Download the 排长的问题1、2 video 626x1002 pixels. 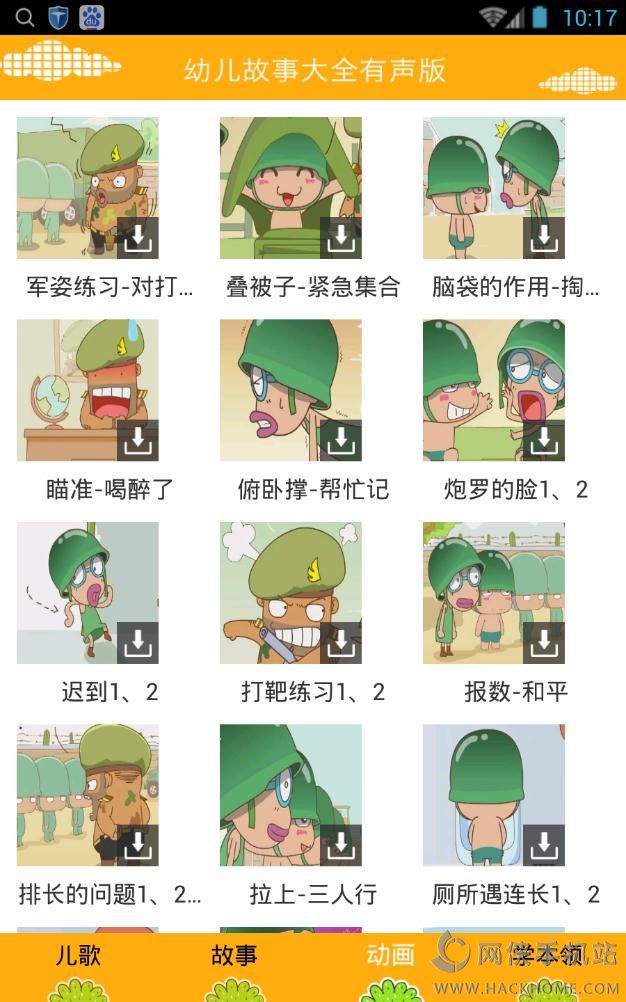pos(137,845)
